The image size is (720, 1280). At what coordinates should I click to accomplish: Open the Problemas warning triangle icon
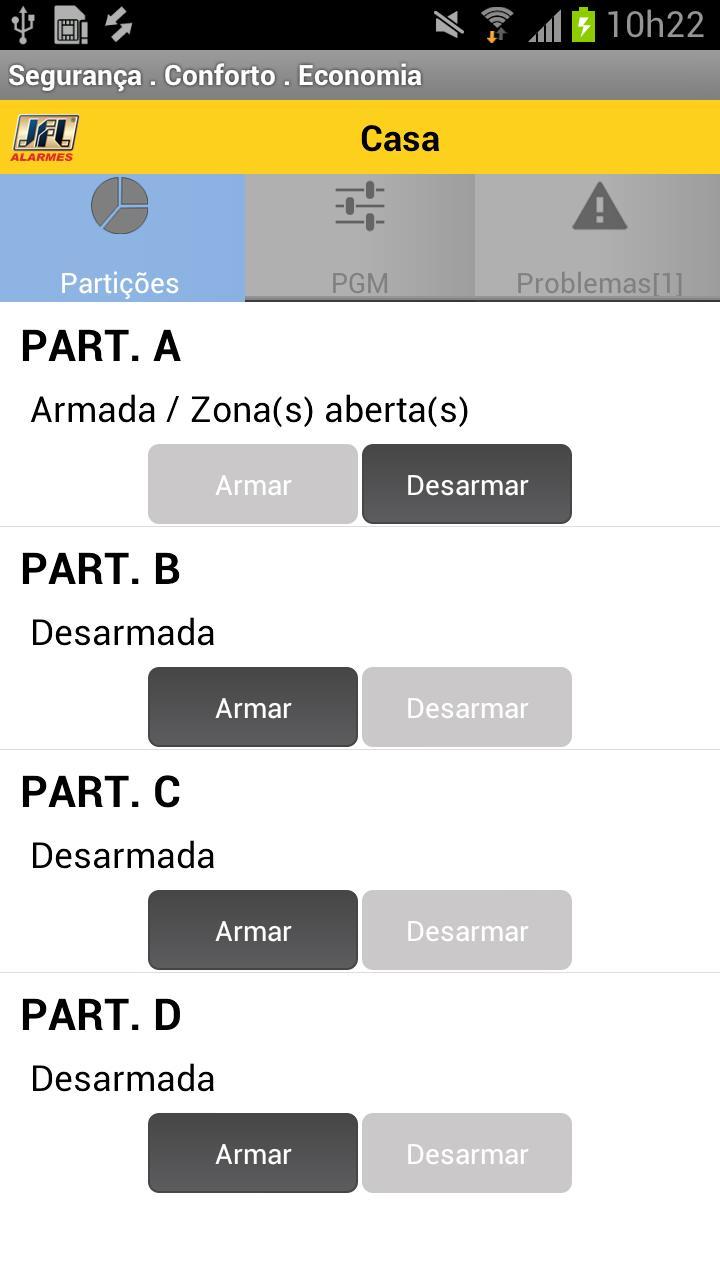597,205
